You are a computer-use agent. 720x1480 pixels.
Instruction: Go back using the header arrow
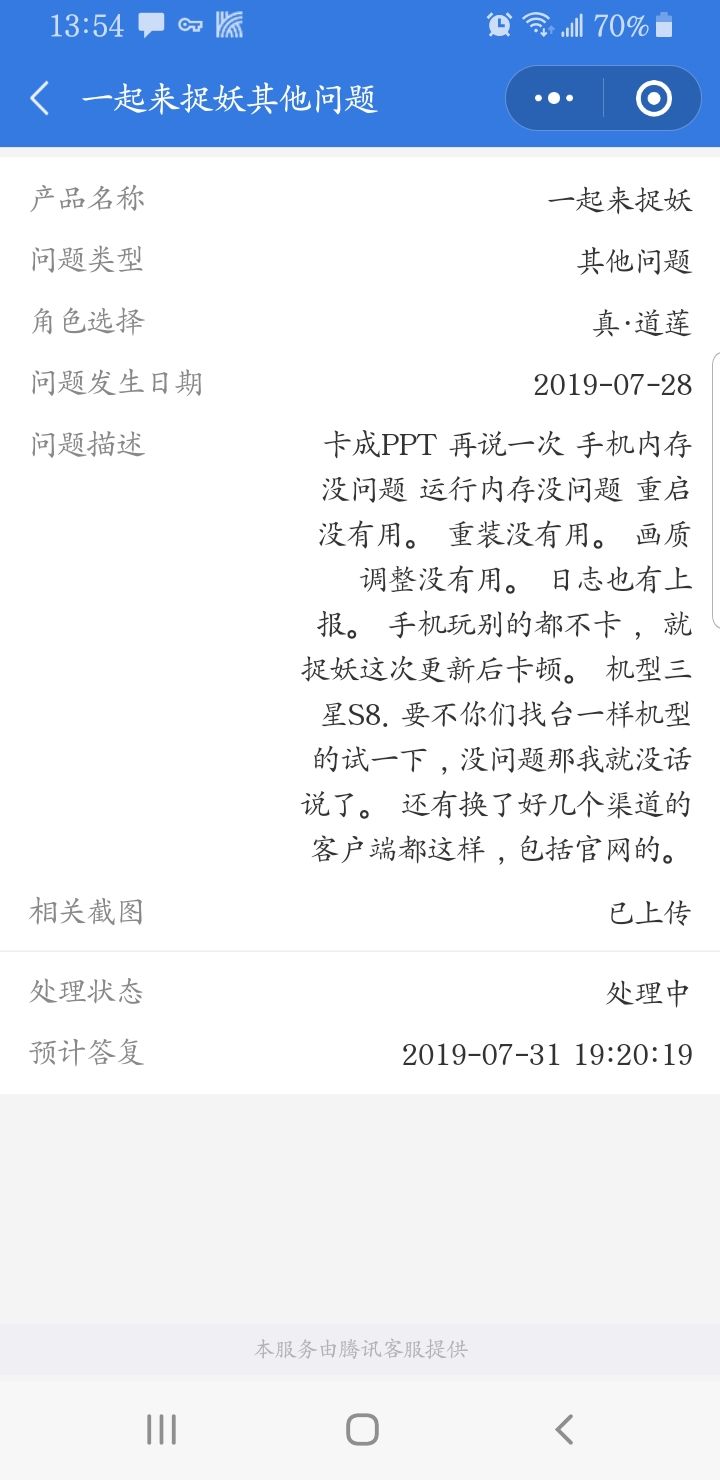point(40,99)
